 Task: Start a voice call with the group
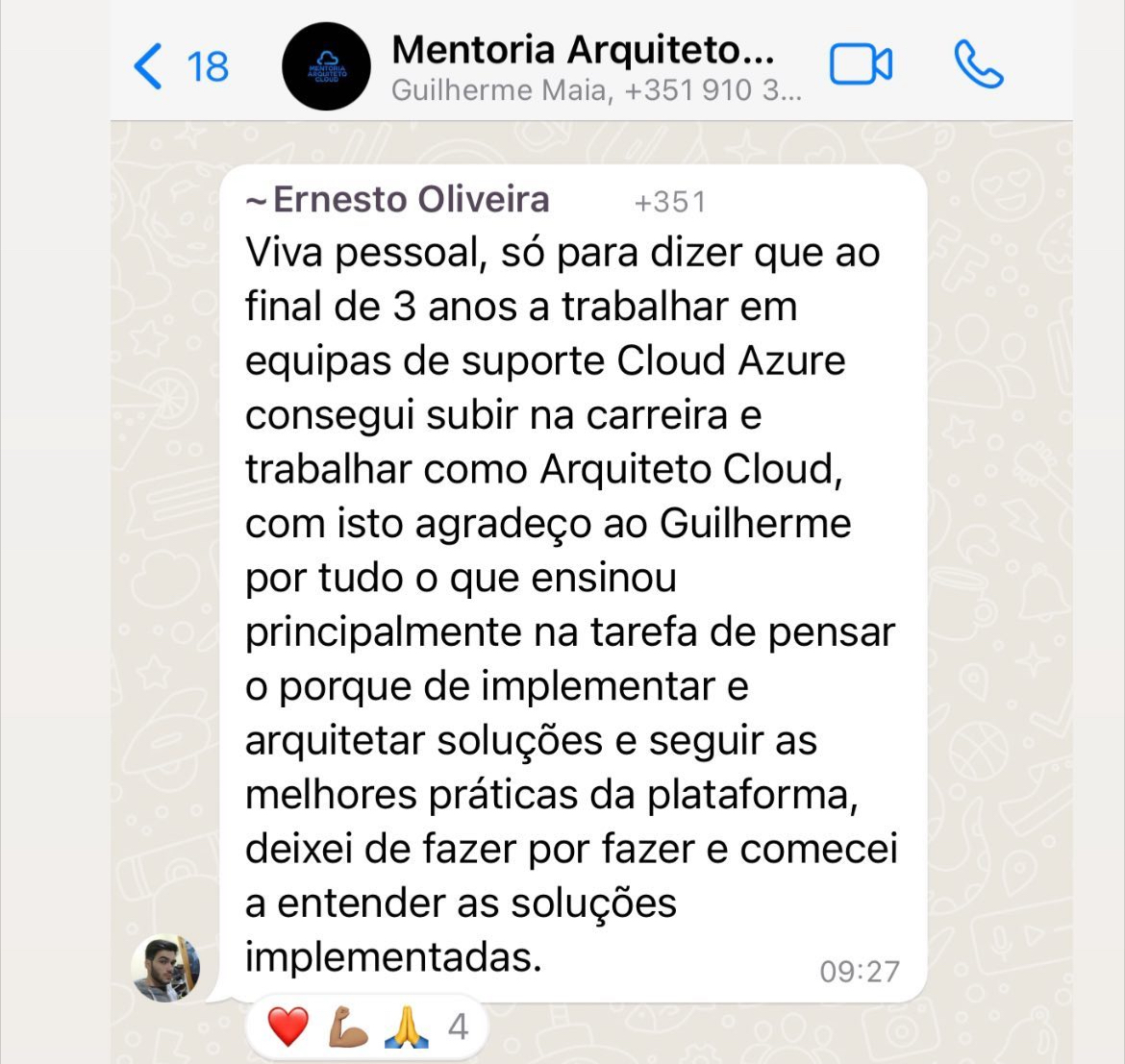click(x=978, y=65)
